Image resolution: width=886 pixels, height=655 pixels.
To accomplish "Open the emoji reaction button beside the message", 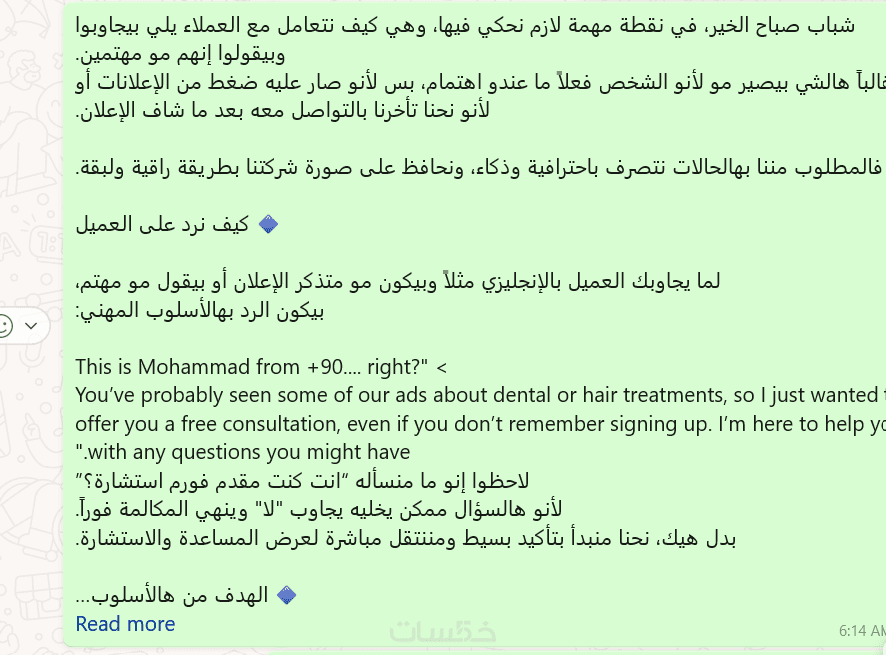I will click(5, 326).
